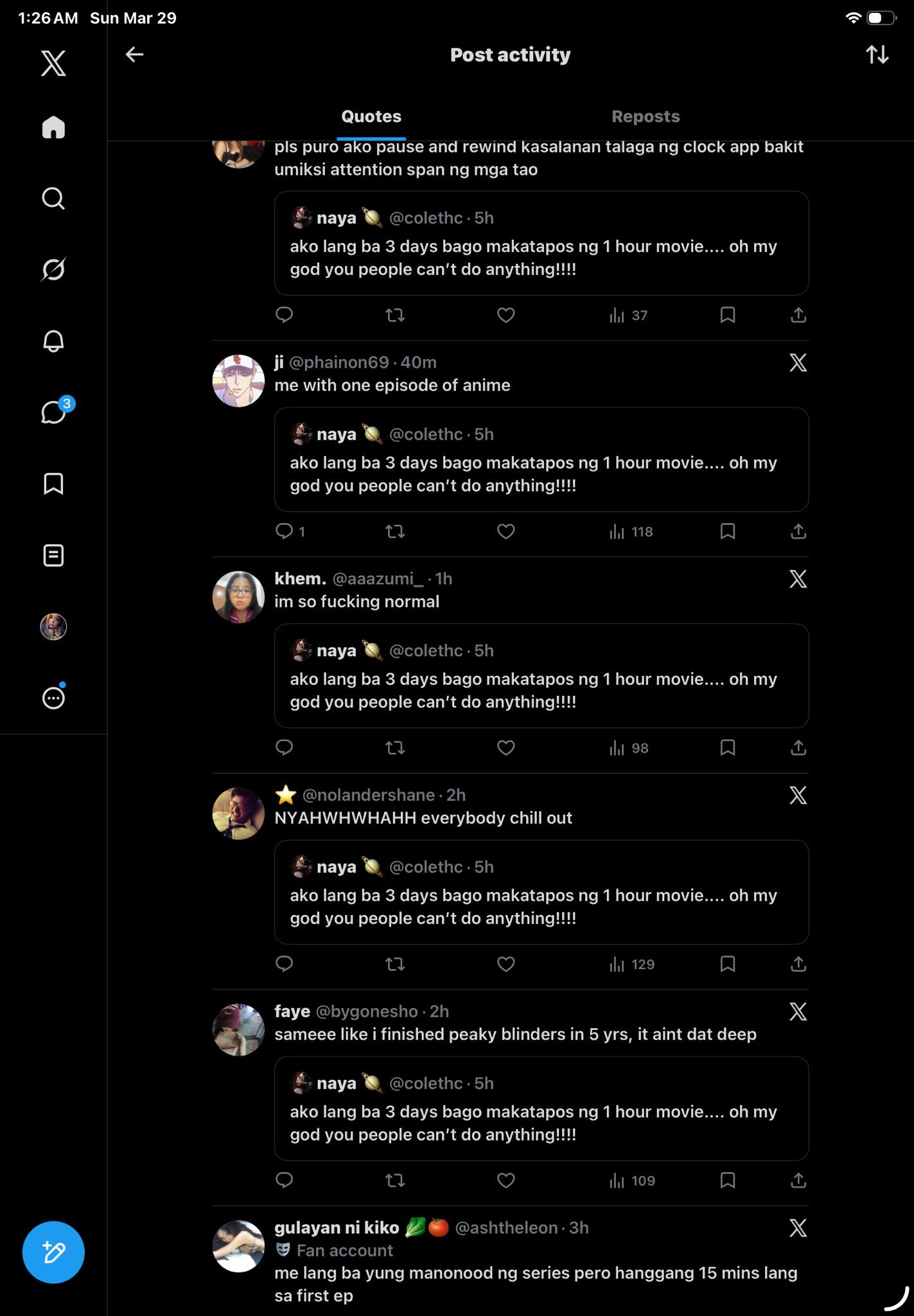Image resolution: width=914 pixels, height=1316 pixels.
Task: Open the sort order arrows
Action: 877,55
